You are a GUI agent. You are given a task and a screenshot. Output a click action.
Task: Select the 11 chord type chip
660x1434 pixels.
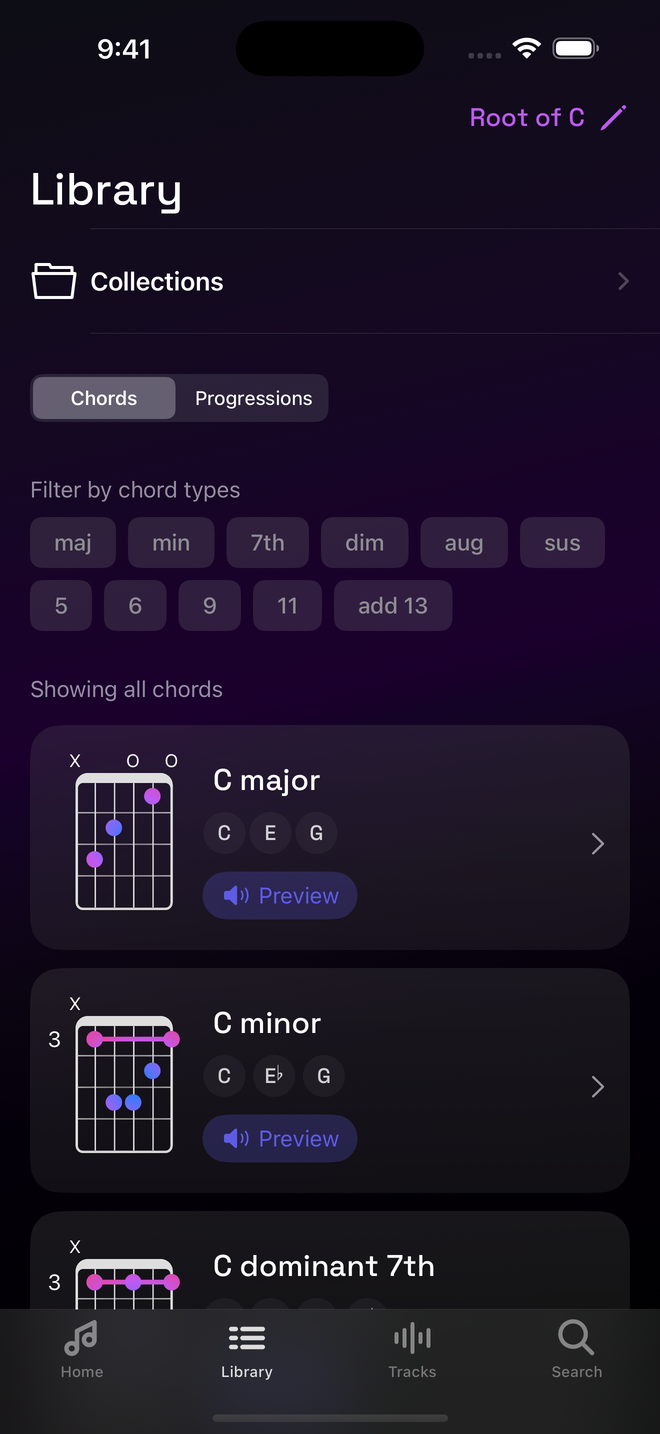pos(288,606)
